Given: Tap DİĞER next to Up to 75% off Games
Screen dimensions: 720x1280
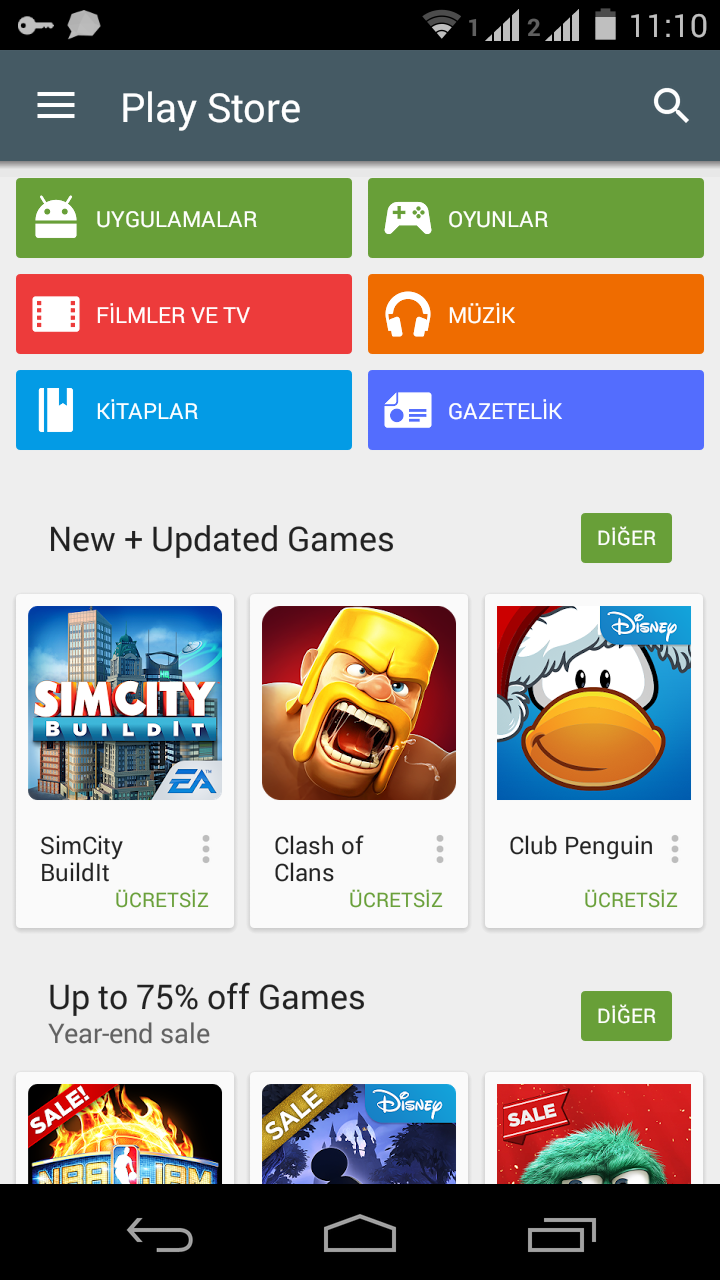Looking at the screenshot, I should coord(626,1016).
